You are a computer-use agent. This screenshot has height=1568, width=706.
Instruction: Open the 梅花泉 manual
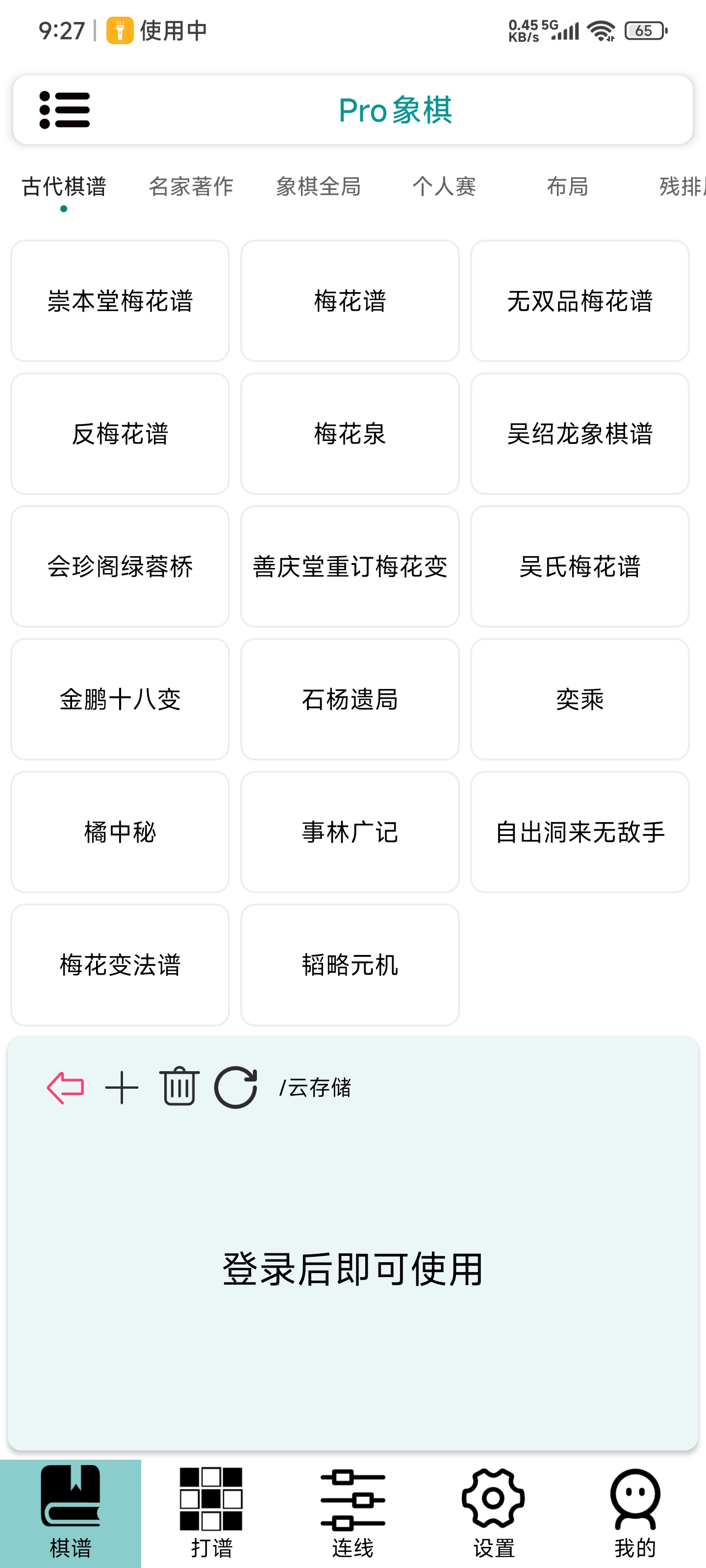click(350, 434)
